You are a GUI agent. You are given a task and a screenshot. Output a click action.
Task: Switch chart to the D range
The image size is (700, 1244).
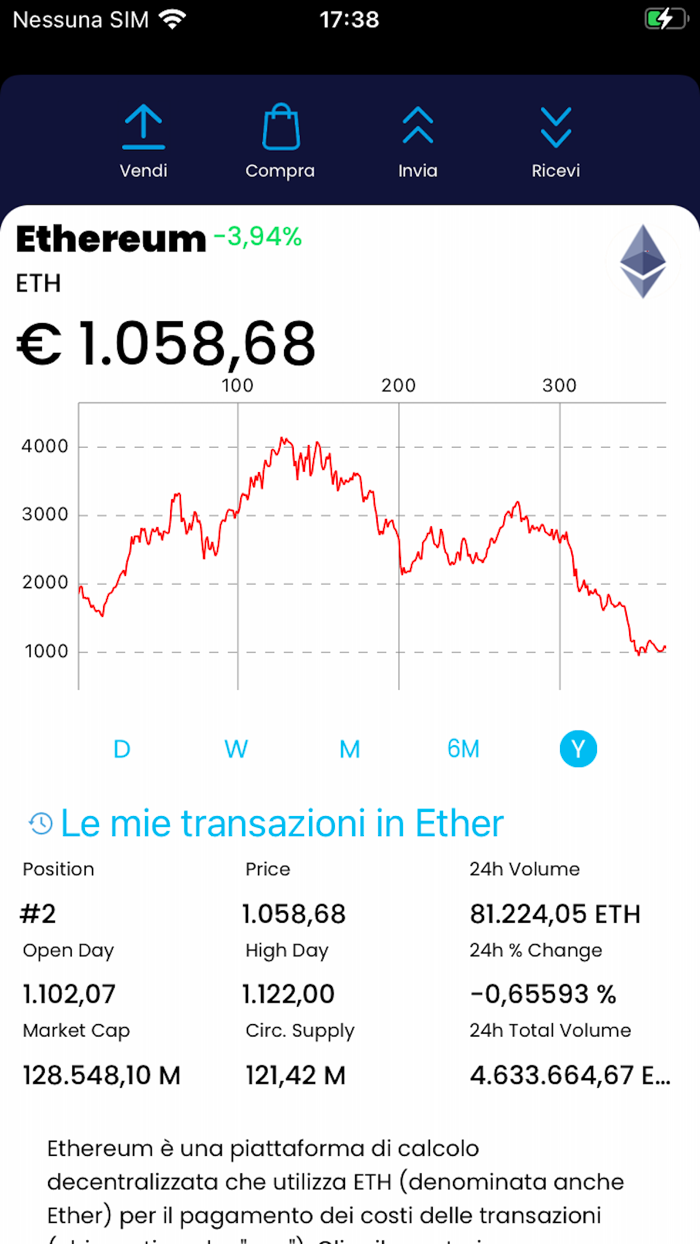point(122,749)
